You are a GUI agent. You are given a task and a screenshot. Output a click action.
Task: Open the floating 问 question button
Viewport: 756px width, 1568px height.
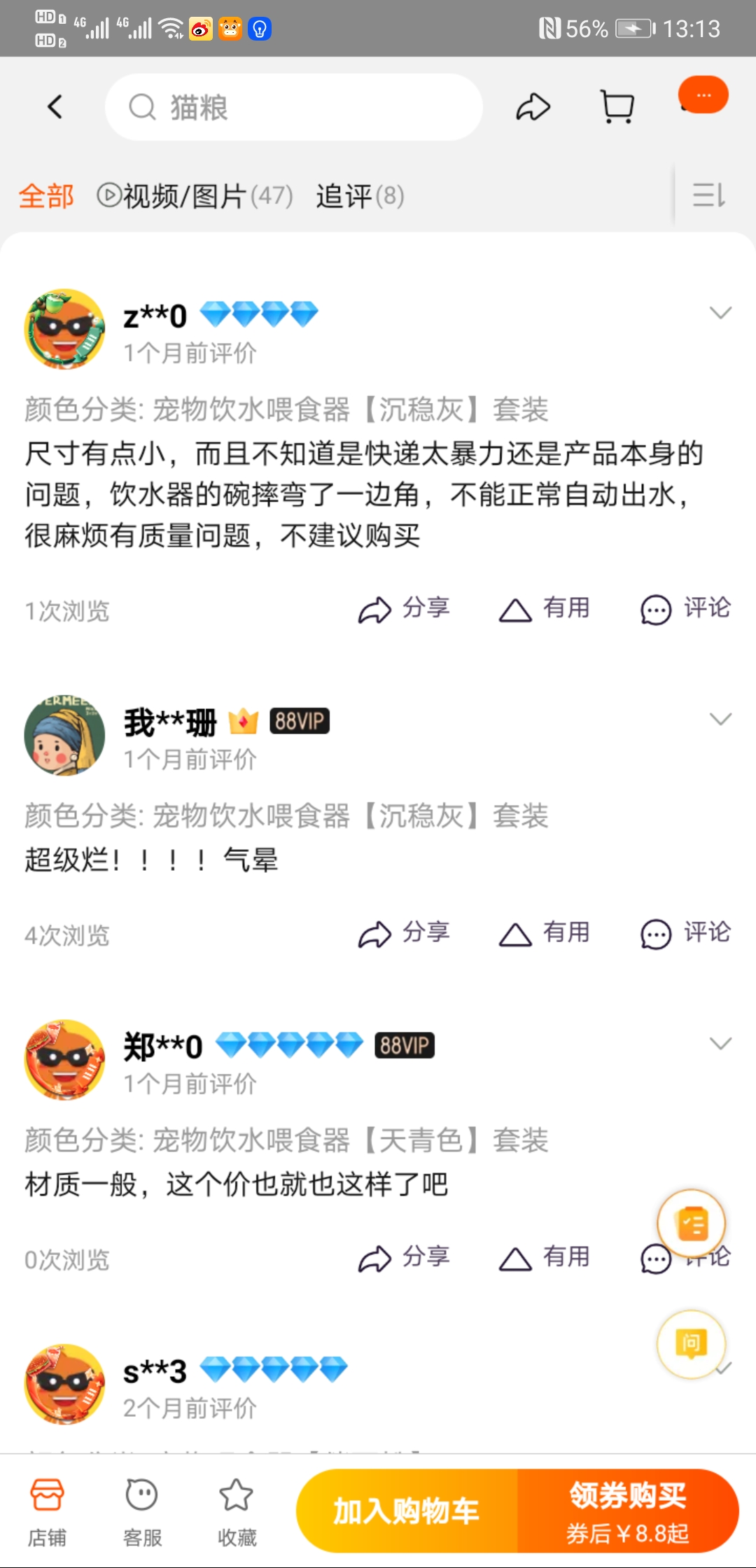(691, 1343)
